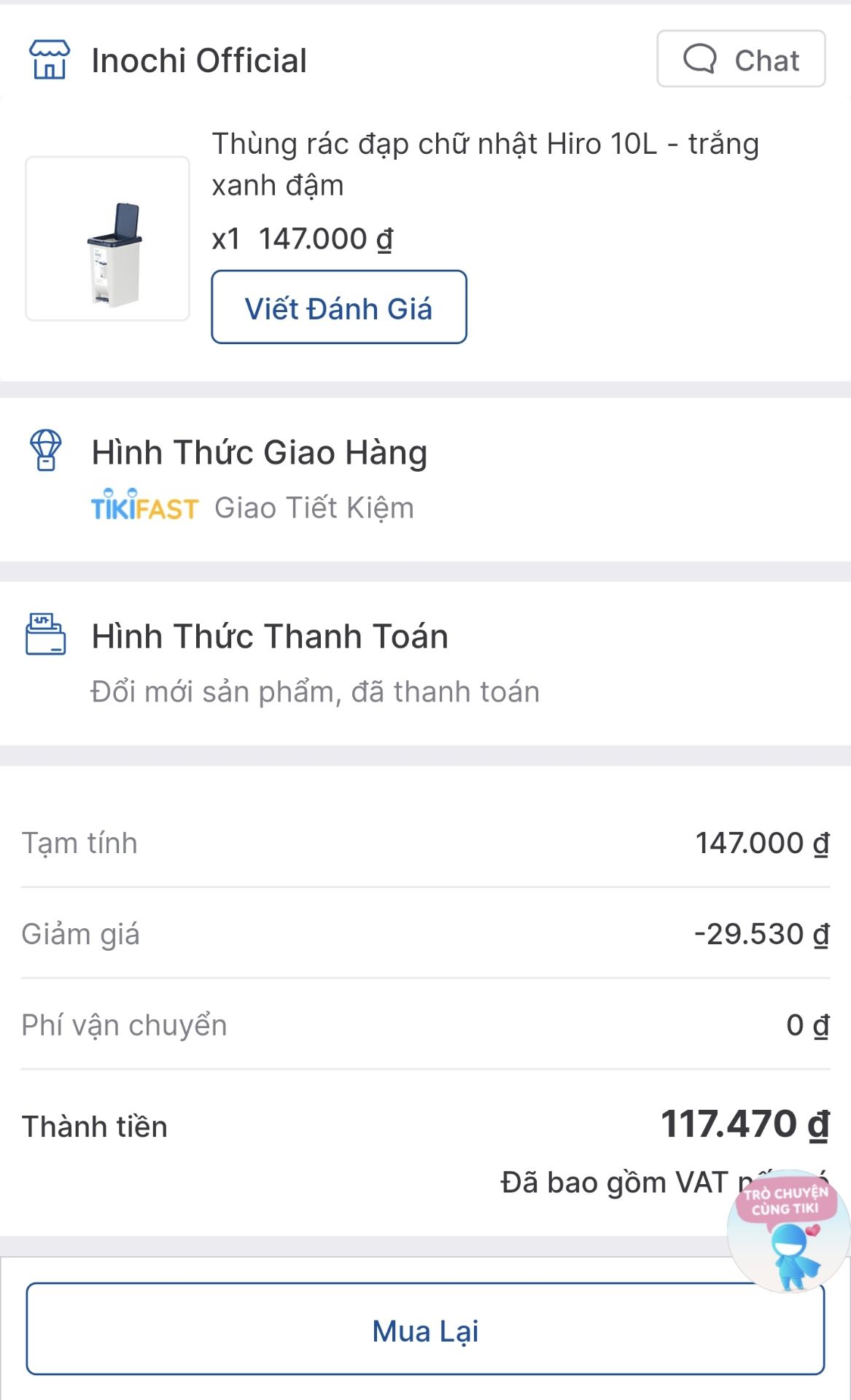Tap the Mua Lại button
This screenshot has height=1400, width=851.
(x=425, y=1331)
